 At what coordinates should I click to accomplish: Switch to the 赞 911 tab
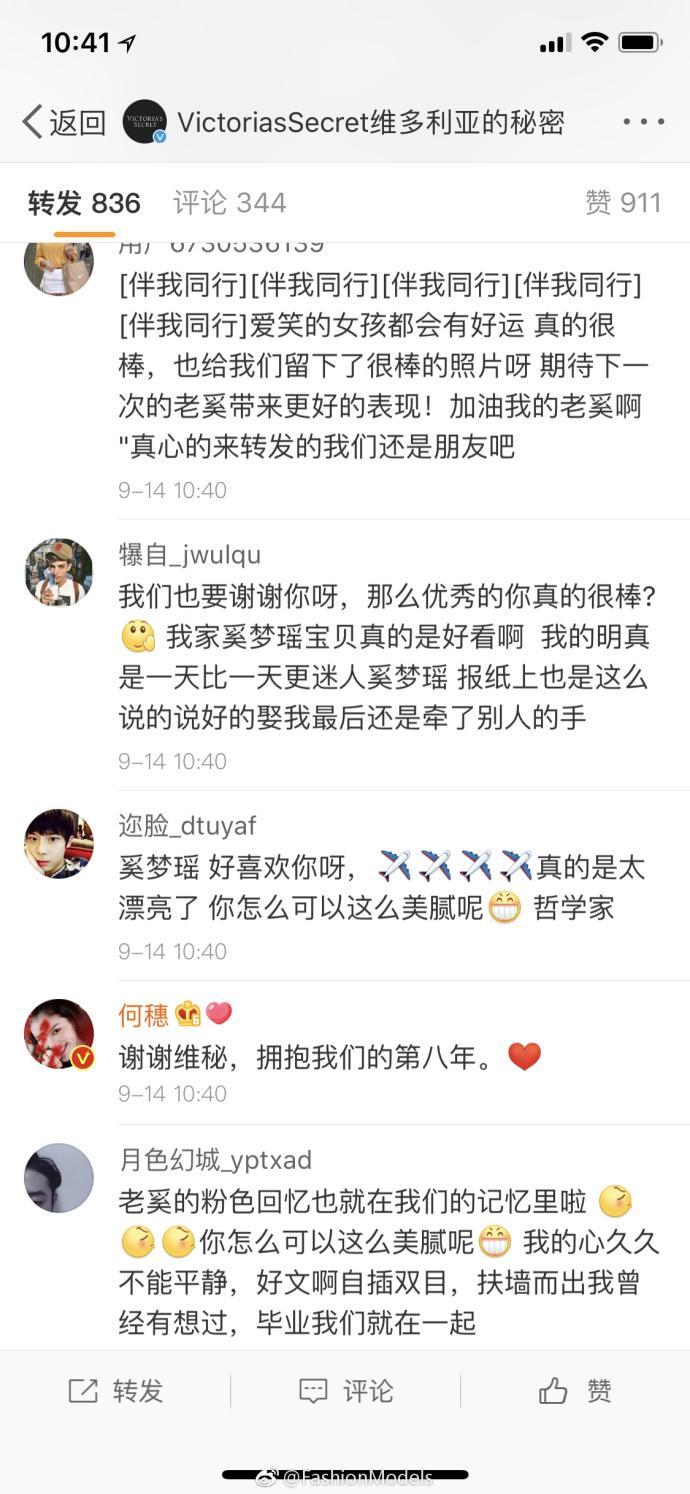[x=622, y=203]
